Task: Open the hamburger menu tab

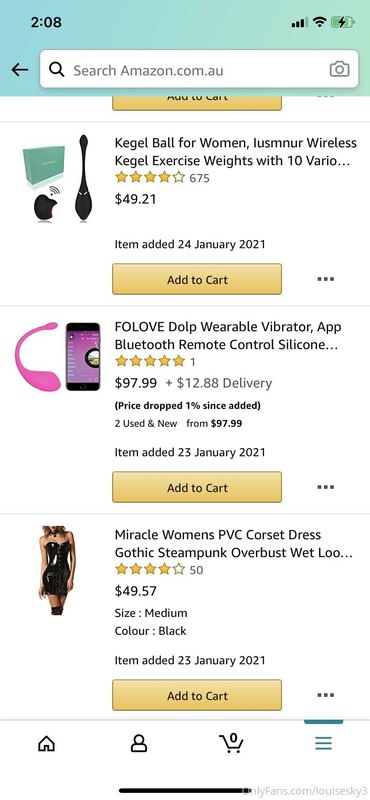Action: pos(323,743)
